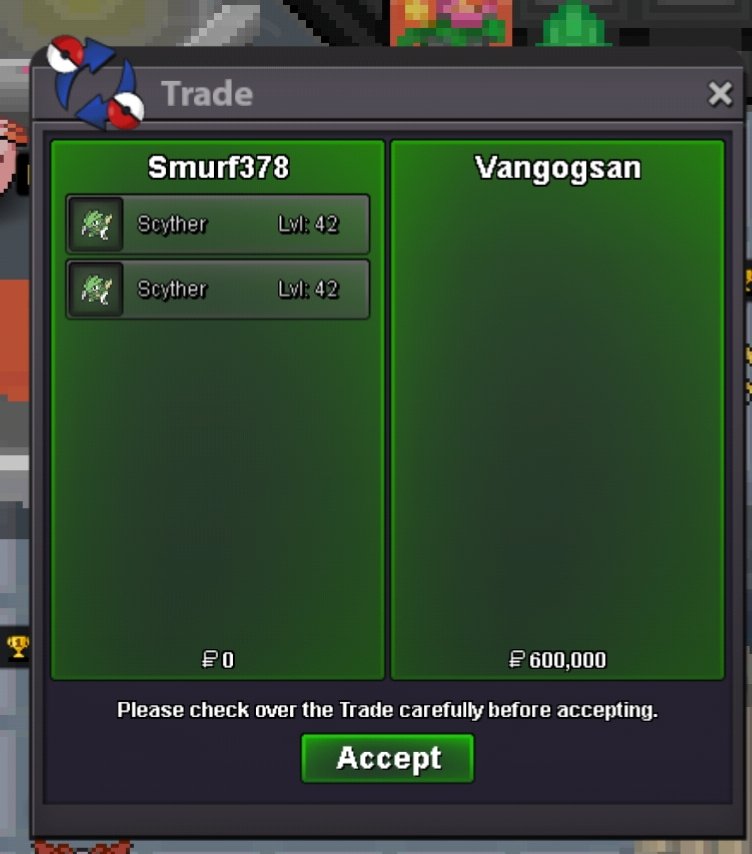Accept the trade offer
752x854 pixels.
click(x=387, y=758)
